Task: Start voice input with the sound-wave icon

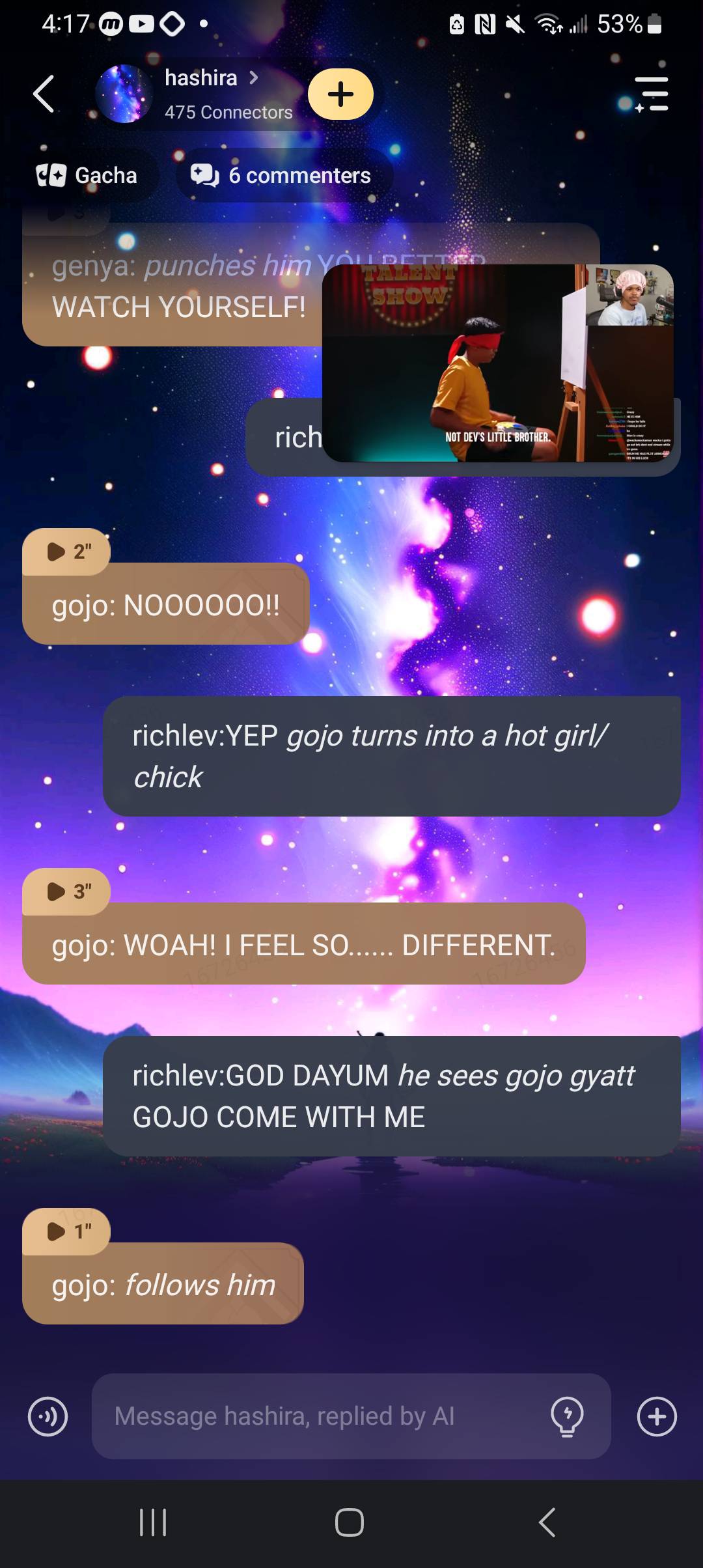Action: coord(48,1416)
